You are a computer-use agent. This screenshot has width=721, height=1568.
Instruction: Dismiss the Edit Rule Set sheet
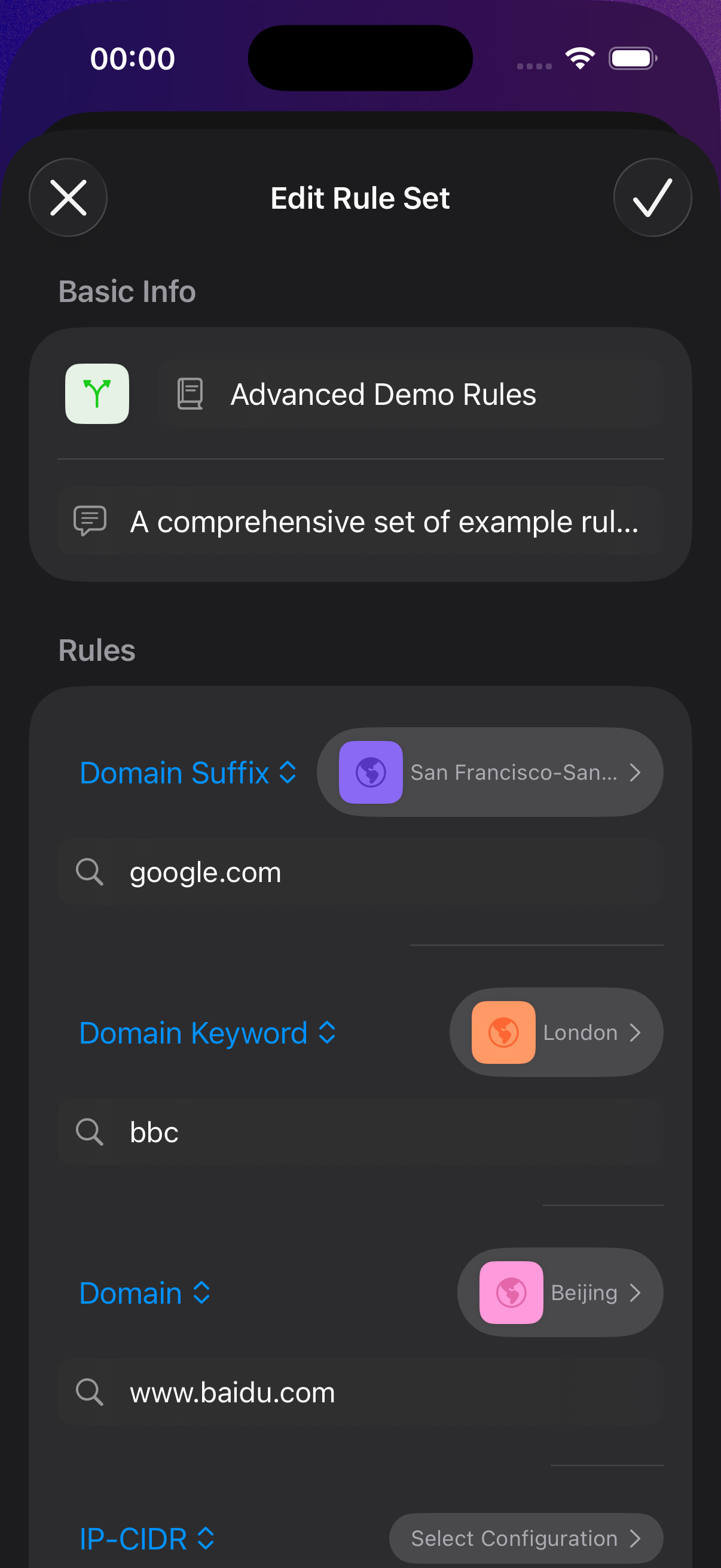tap(68, 197)
